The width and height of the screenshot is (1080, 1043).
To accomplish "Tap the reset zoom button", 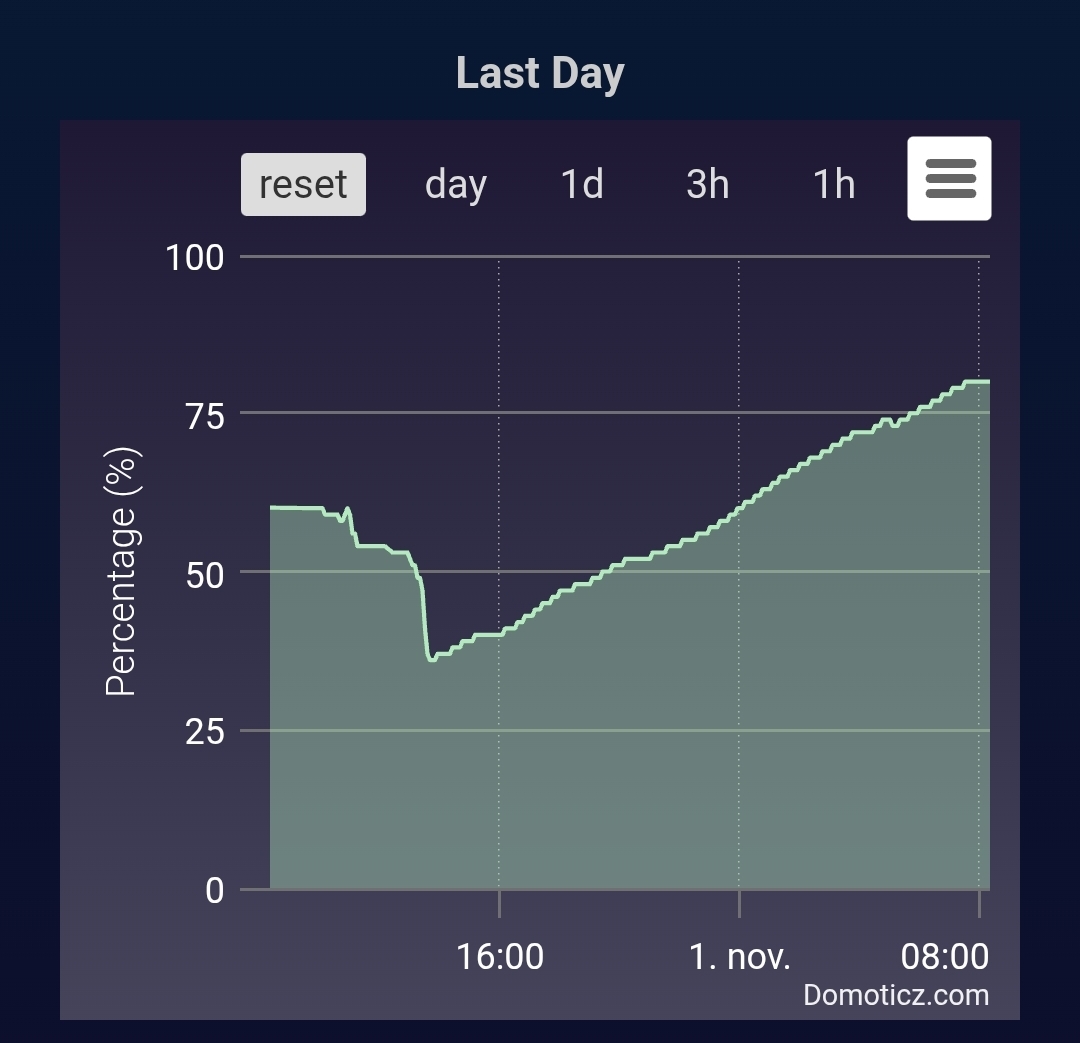I will pos(303,185).
